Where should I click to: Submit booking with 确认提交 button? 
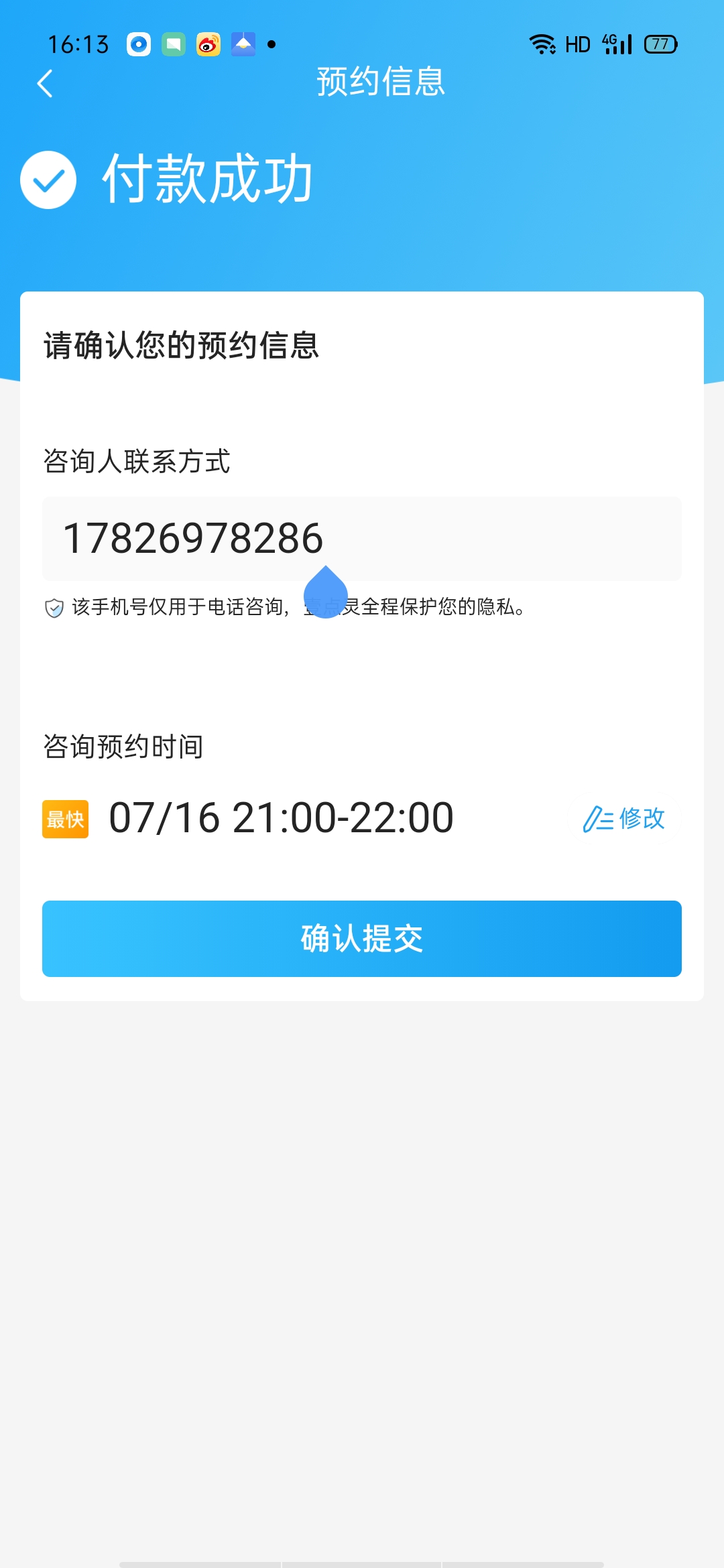point(362,938)
